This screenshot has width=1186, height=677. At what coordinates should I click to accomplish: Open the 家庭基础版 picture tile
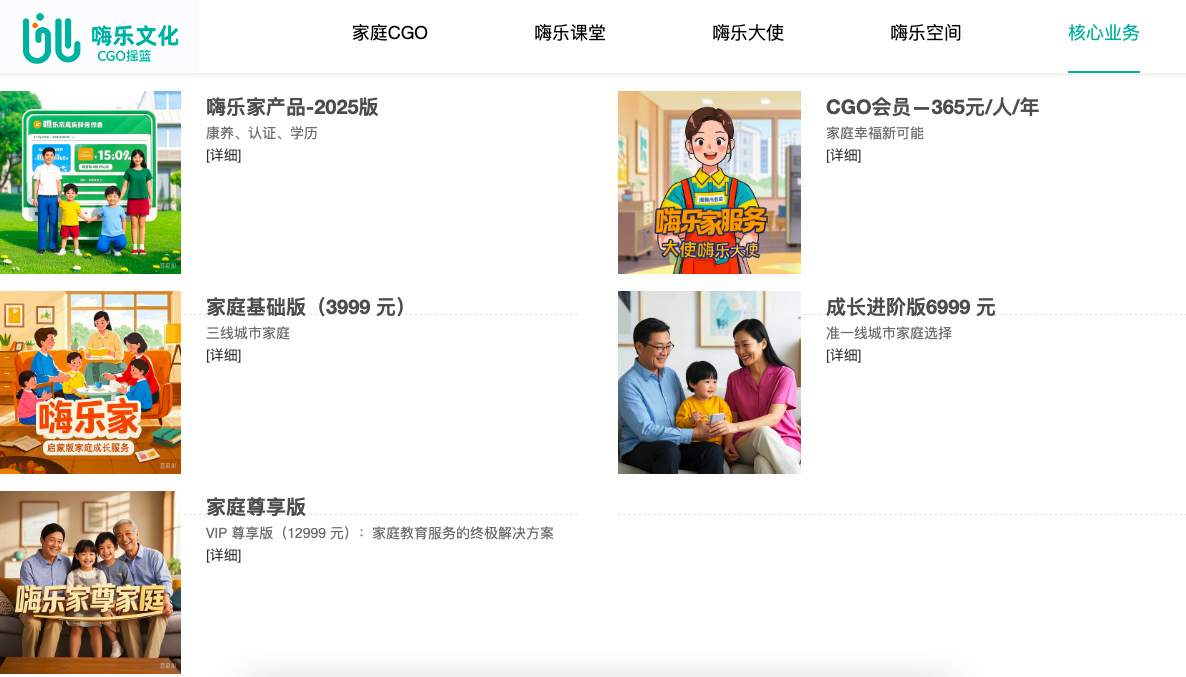tap(90, 382)
